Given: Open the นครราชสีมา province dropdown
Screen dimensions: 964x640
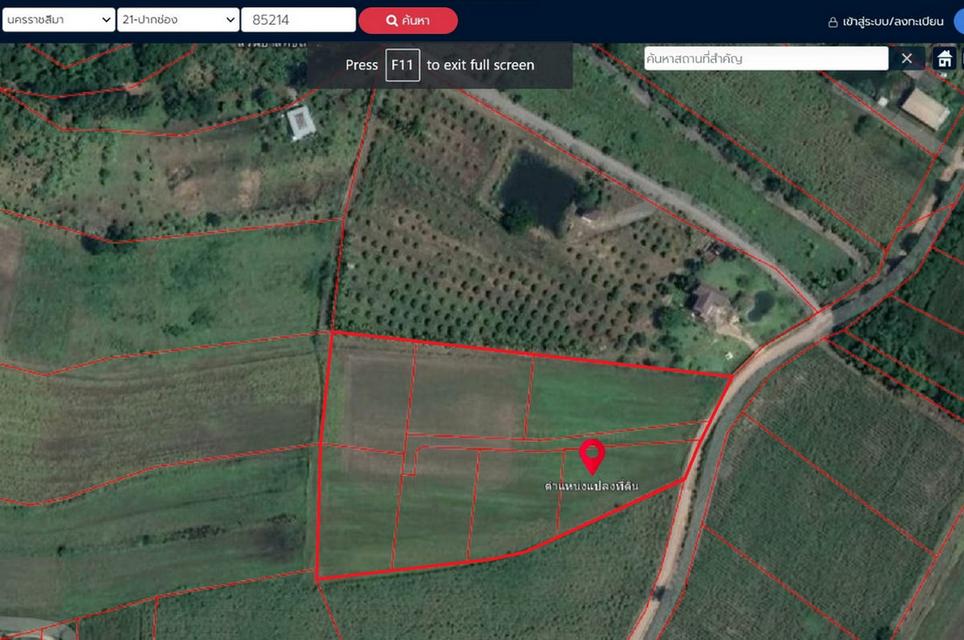Looking at the screenshot, I should [x=58, y=20].
